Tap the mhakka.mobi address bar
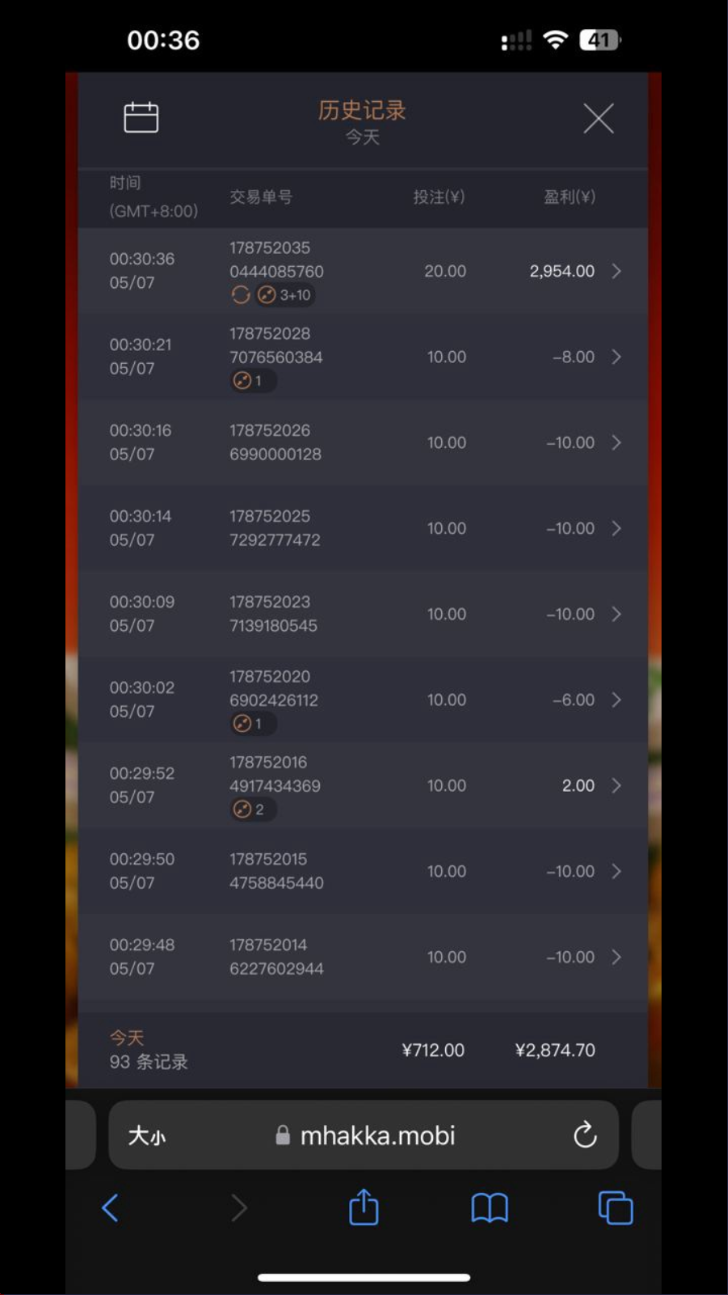Image resolution: width=728 pixels, height=1295 pixels. click(x=365, y=1136)
